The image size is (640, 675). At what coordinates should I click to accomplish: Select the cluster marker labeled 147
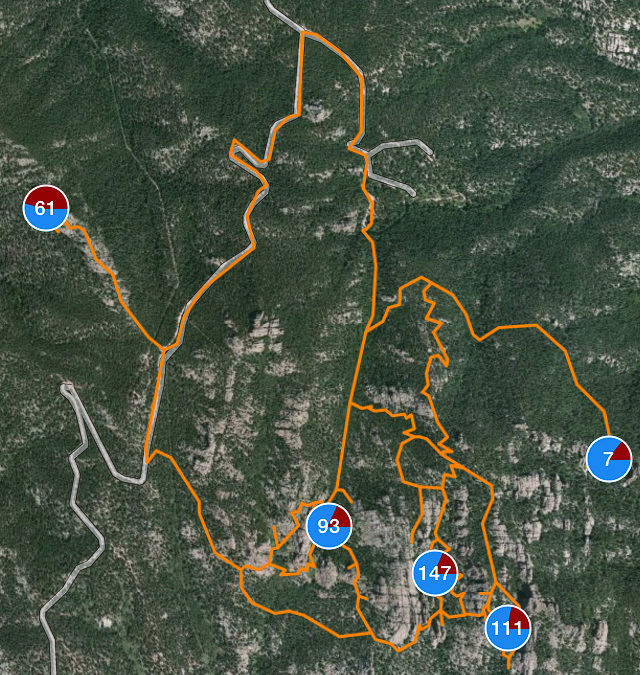point(435,573)
